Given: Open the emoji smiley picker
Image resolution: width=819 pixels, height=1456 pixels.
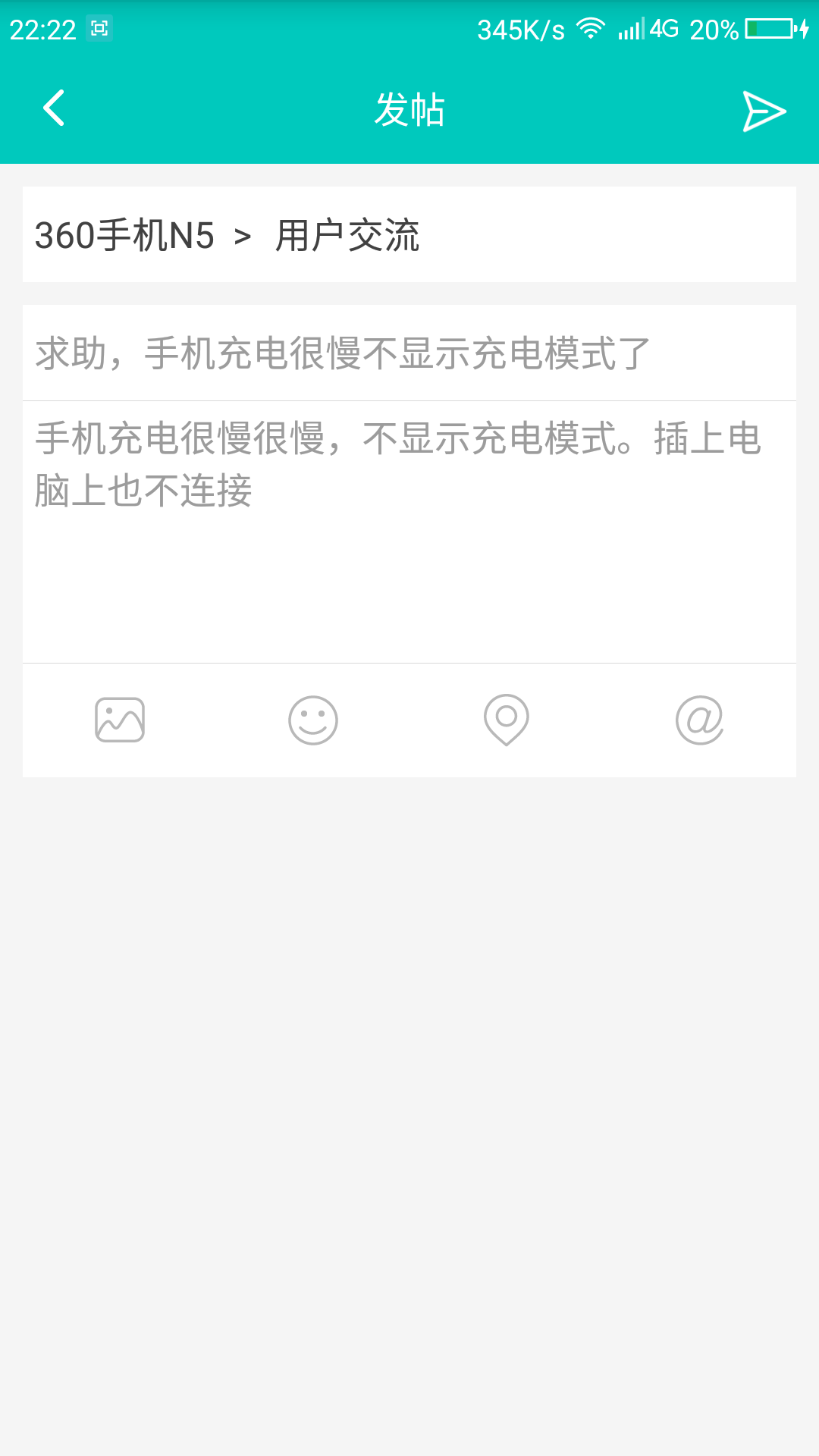Looking at the screenshot, I should pyautogui.click(x=313, y=720).
